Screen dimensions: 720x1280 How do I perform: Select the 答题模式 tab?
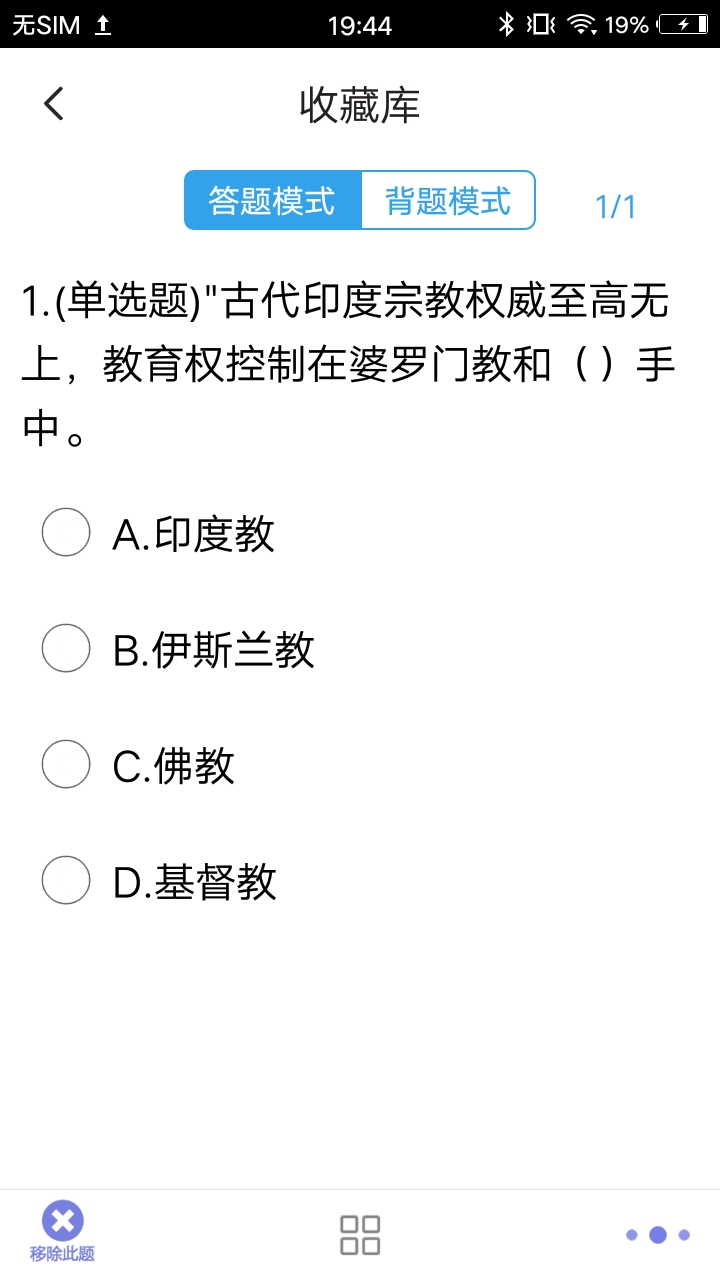(272, 200)
